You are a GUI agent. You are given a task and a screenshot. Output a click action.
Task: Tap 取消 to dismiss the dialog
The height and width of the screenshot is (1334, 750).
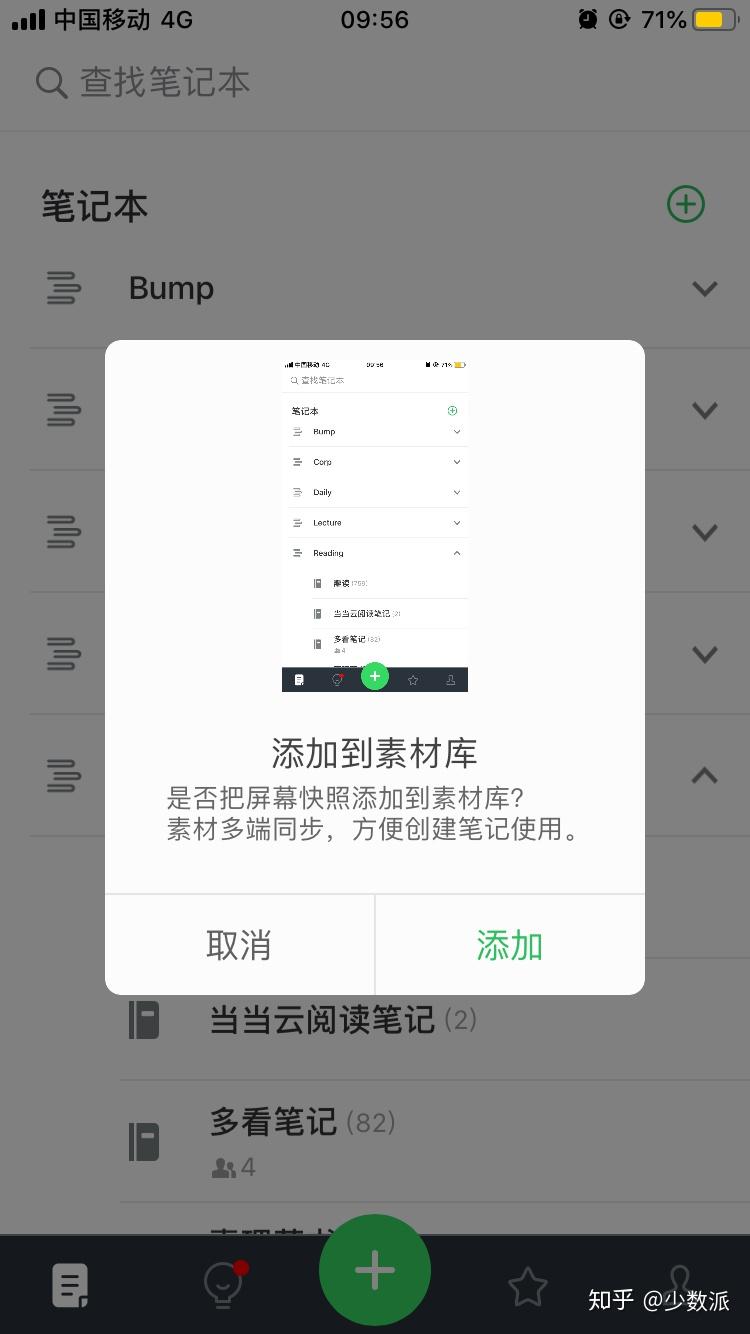[239, 945]
